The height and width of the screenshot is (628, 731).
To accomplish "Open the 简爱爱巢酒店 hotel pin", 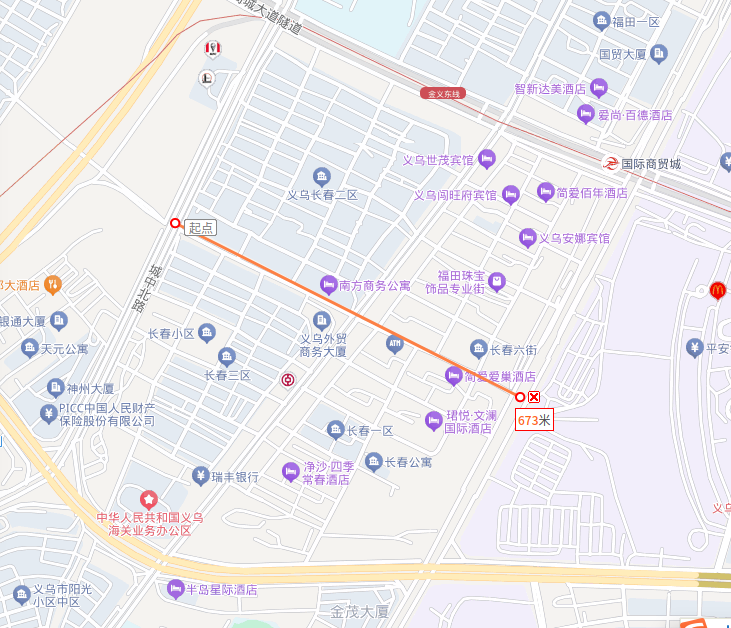I will [453, 375].
